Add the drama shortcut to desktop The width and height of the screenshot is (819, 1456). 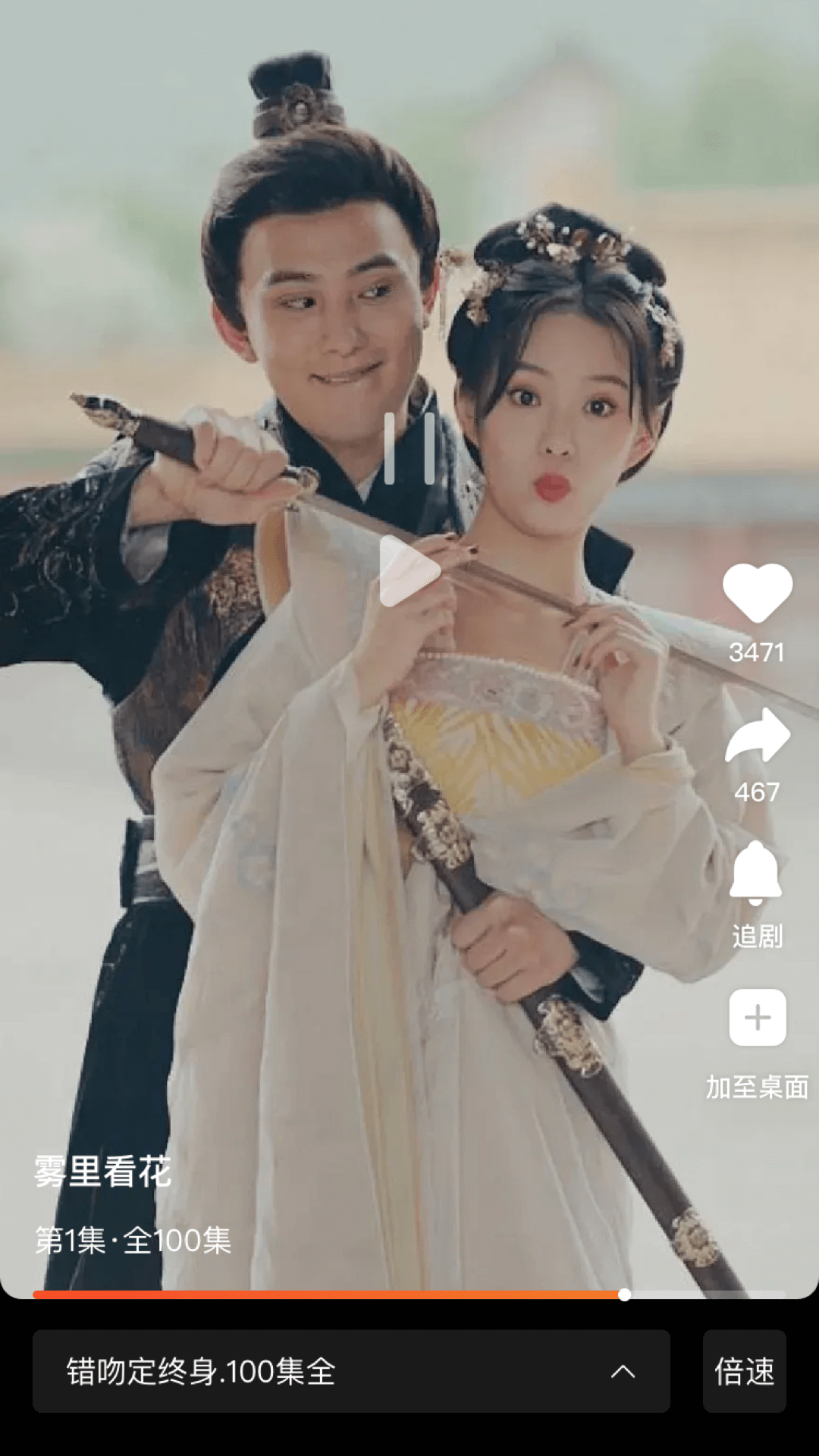[x=757, y=1018]
